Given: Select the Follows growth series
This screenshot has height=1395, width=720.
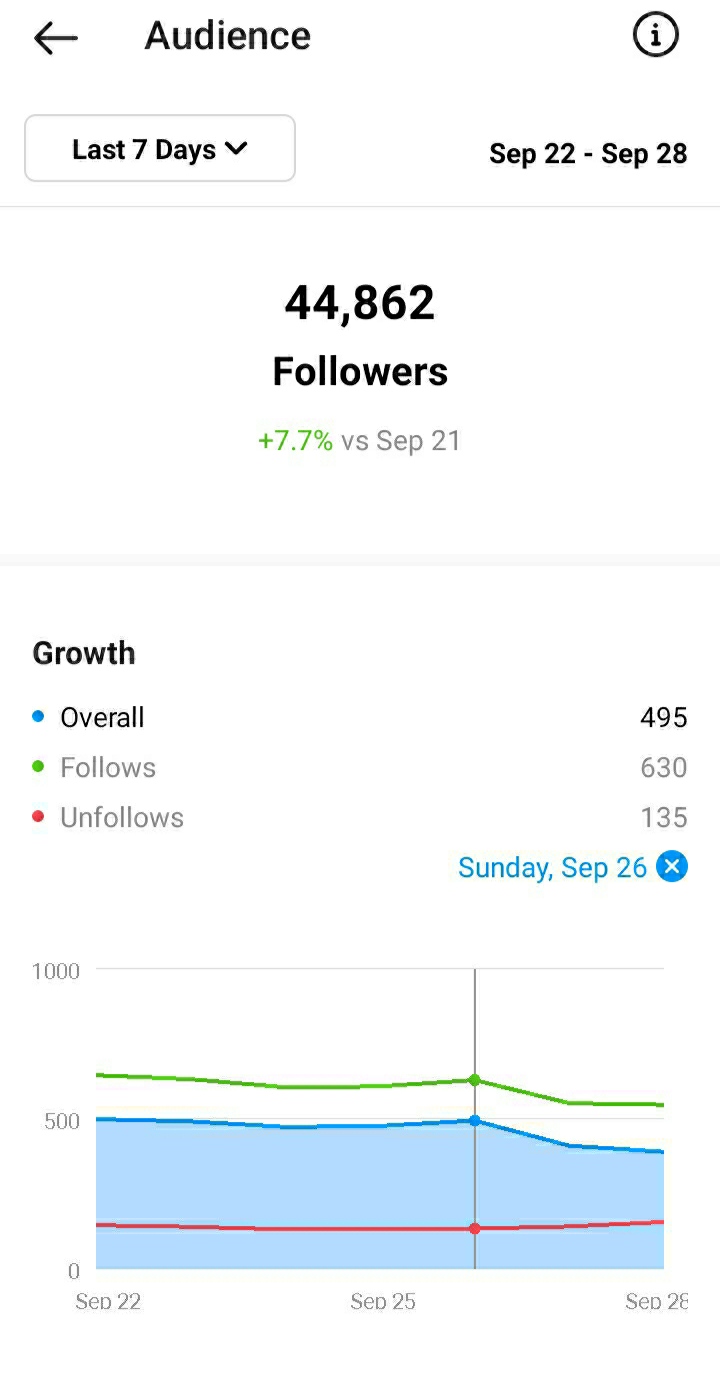Looking at the screenshot, I should point(360,768).
